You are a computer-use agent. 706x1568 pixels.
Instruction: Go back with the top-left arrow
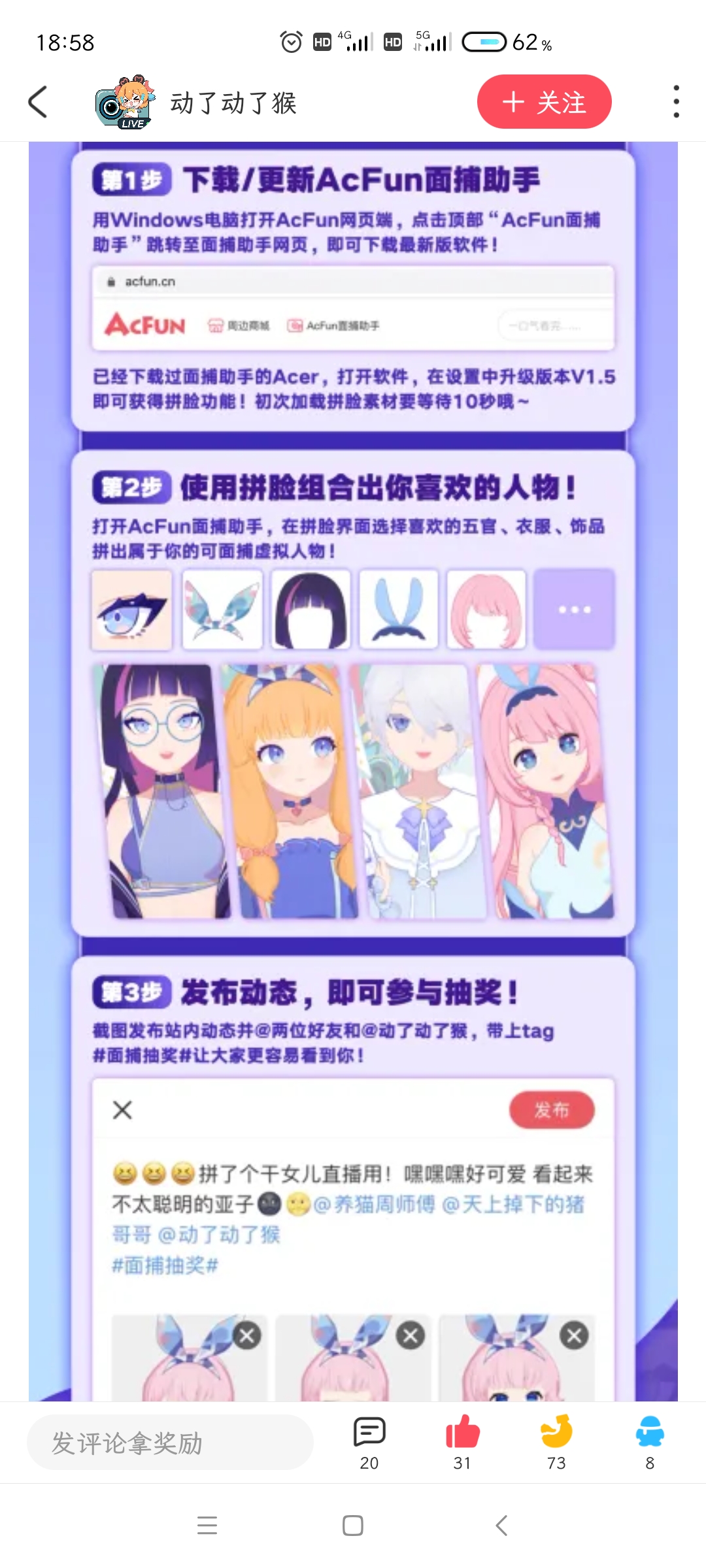point(38,102)
